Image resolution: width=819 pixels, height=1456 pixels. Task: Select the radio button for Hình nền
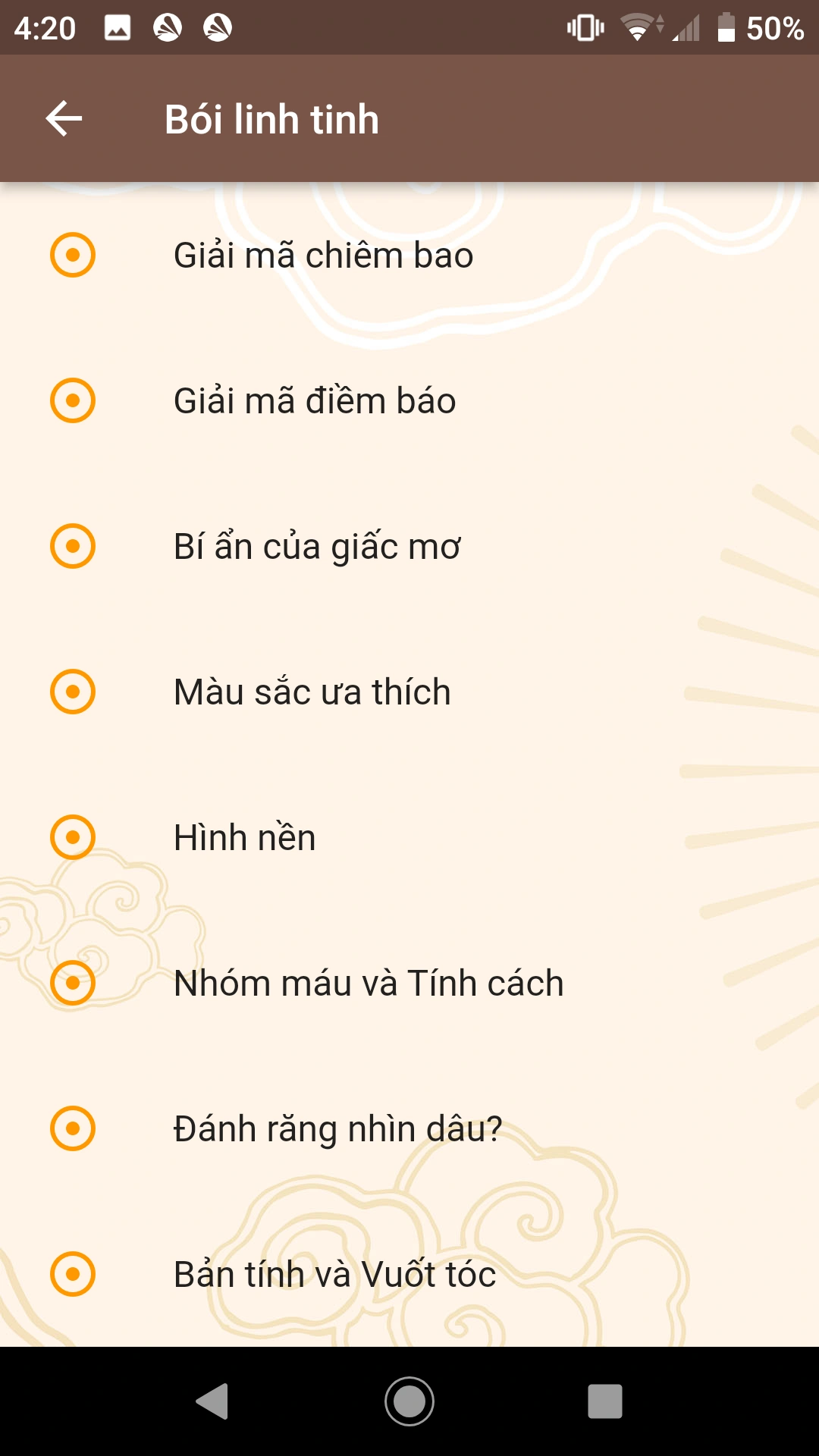coord(73,837)
